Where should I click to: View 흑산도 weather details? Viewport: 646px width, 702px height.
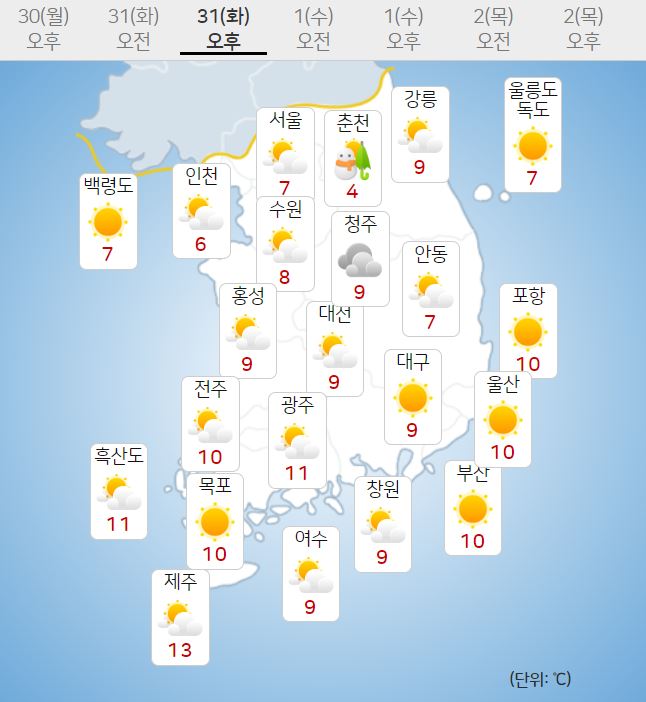pyautogui.click(x=119, y=490)
